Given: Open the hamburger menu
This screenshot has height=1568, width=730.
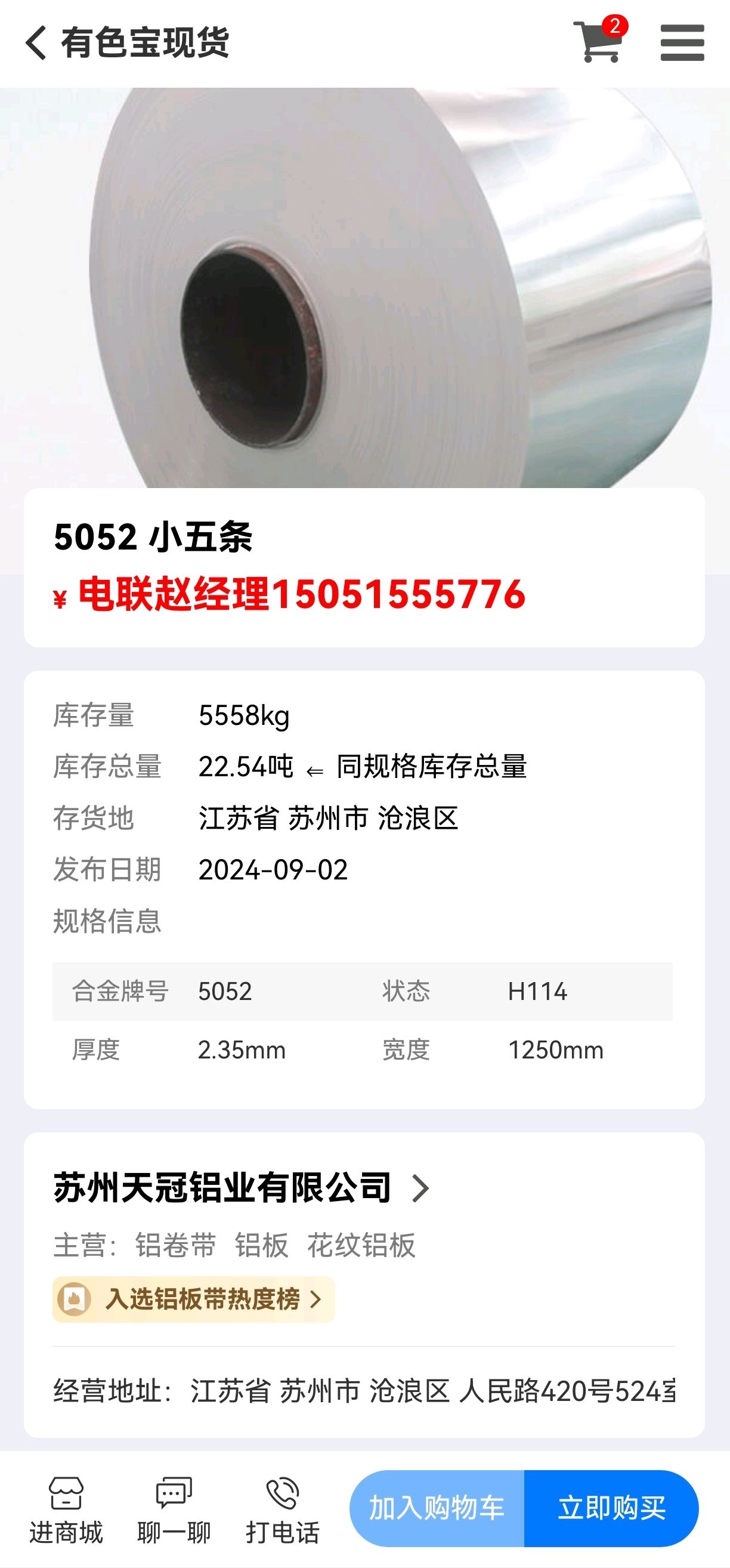Looking at the screenshot, I should (x=682, y=42).
